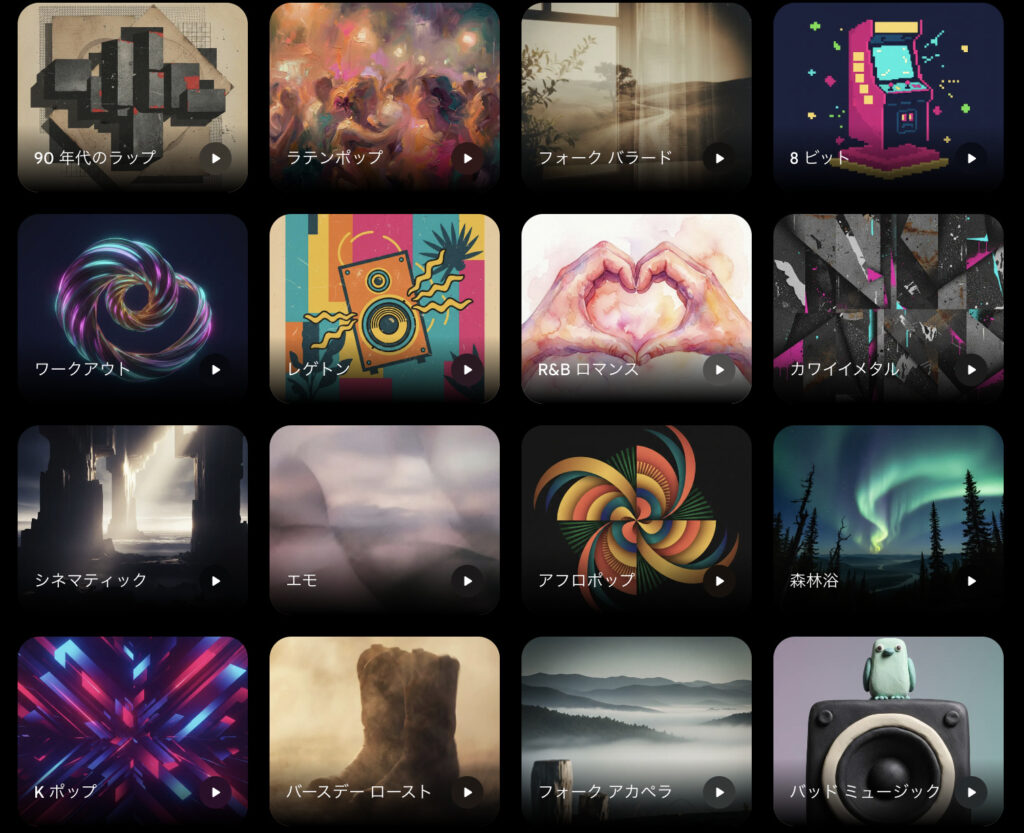The image size is (1024, 833).
Task: Play the アフロポップ preview
Action: [718, 580]
